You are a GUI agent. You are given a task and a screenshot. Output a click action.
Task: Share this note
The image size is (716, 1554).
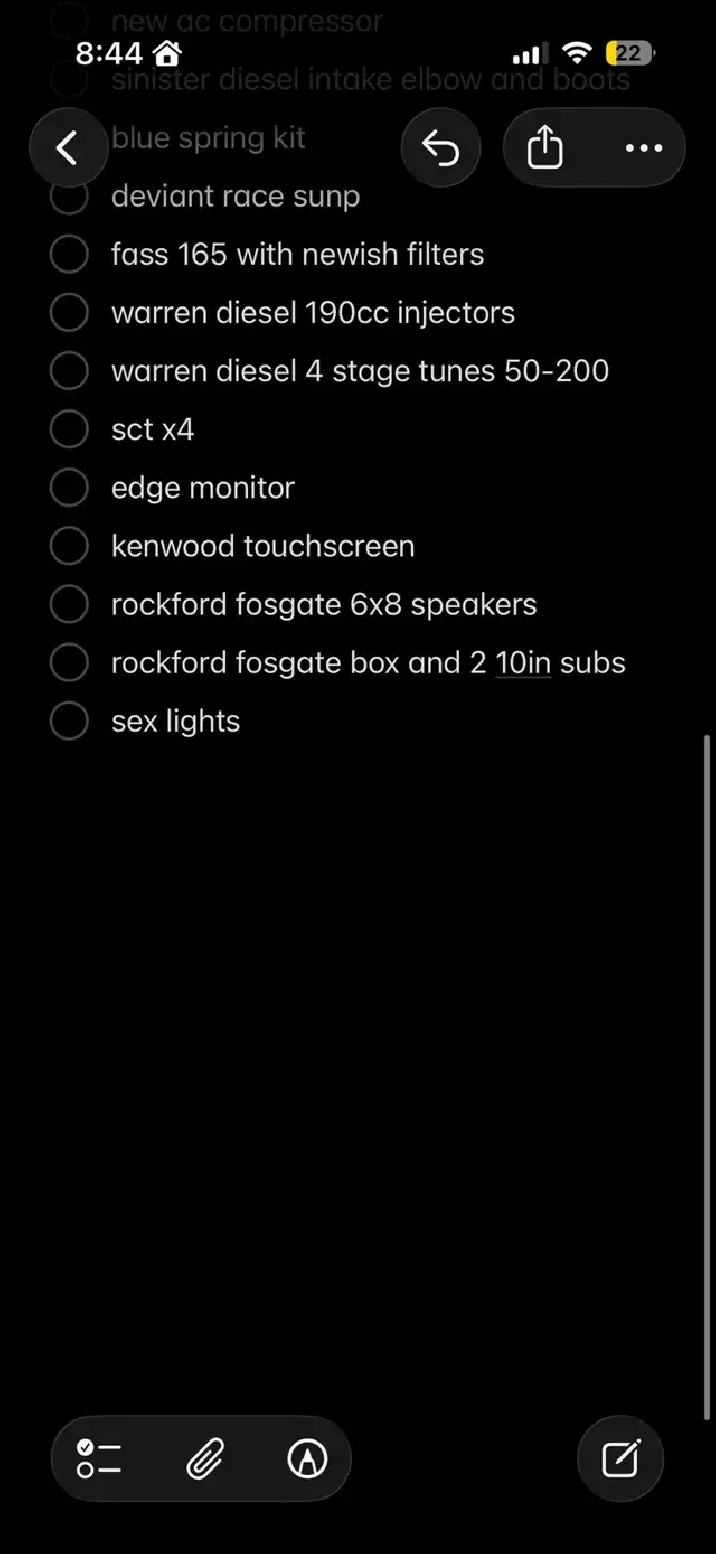pyautogui.click(x=545, y=149)
